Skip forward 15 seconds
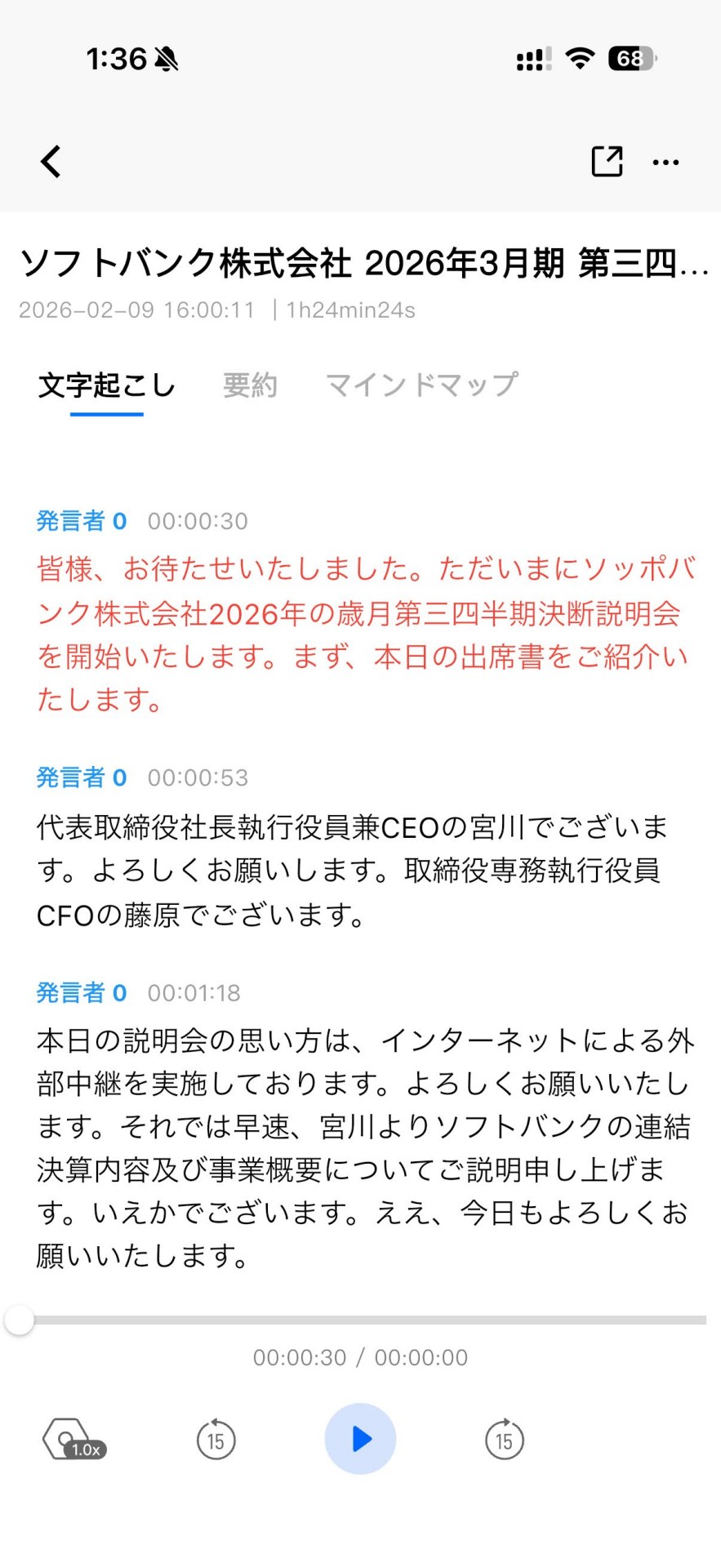 point(504,1439)
